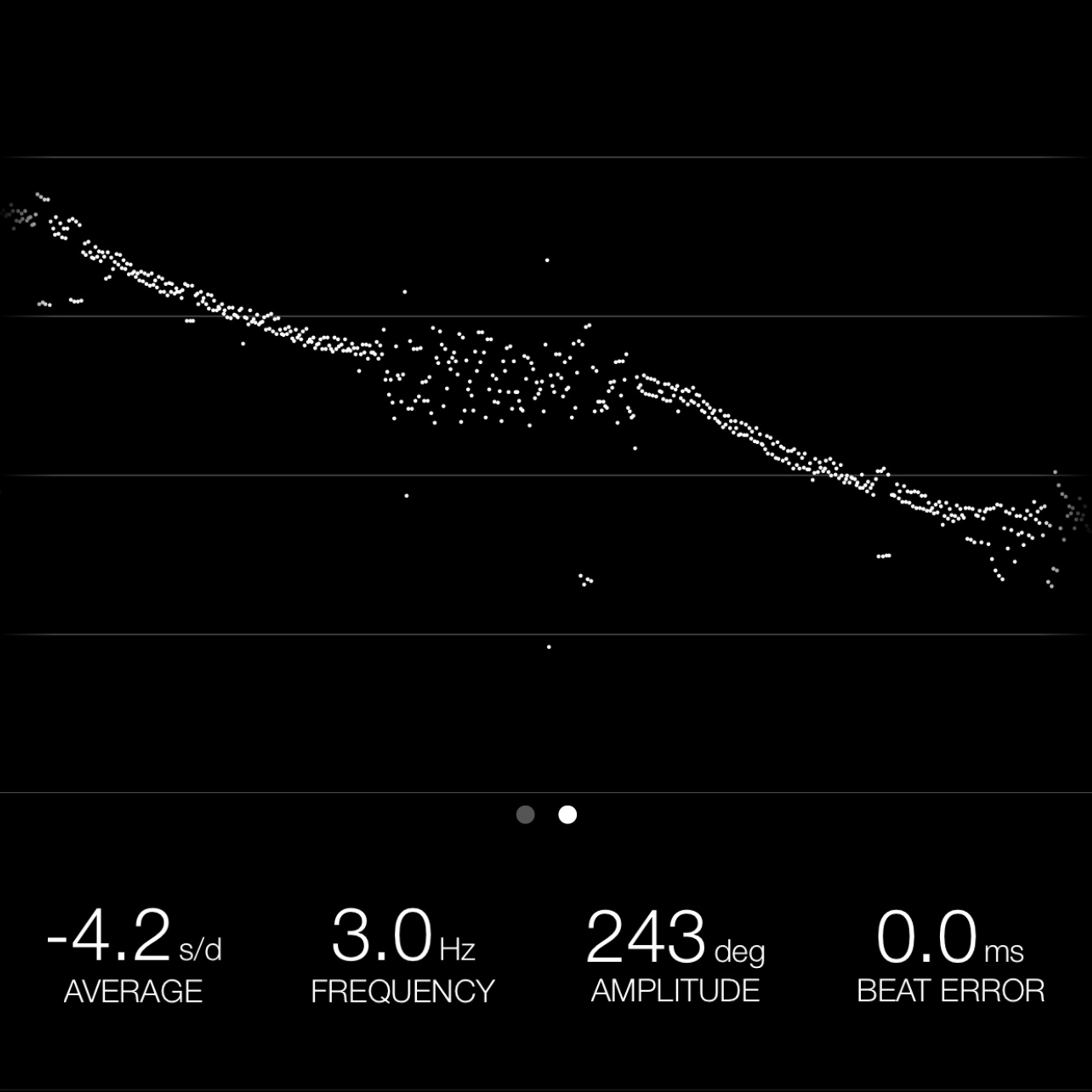Select the second page indicator dot
This screenshot has height=1092, width=1092.
coord(568,814)
